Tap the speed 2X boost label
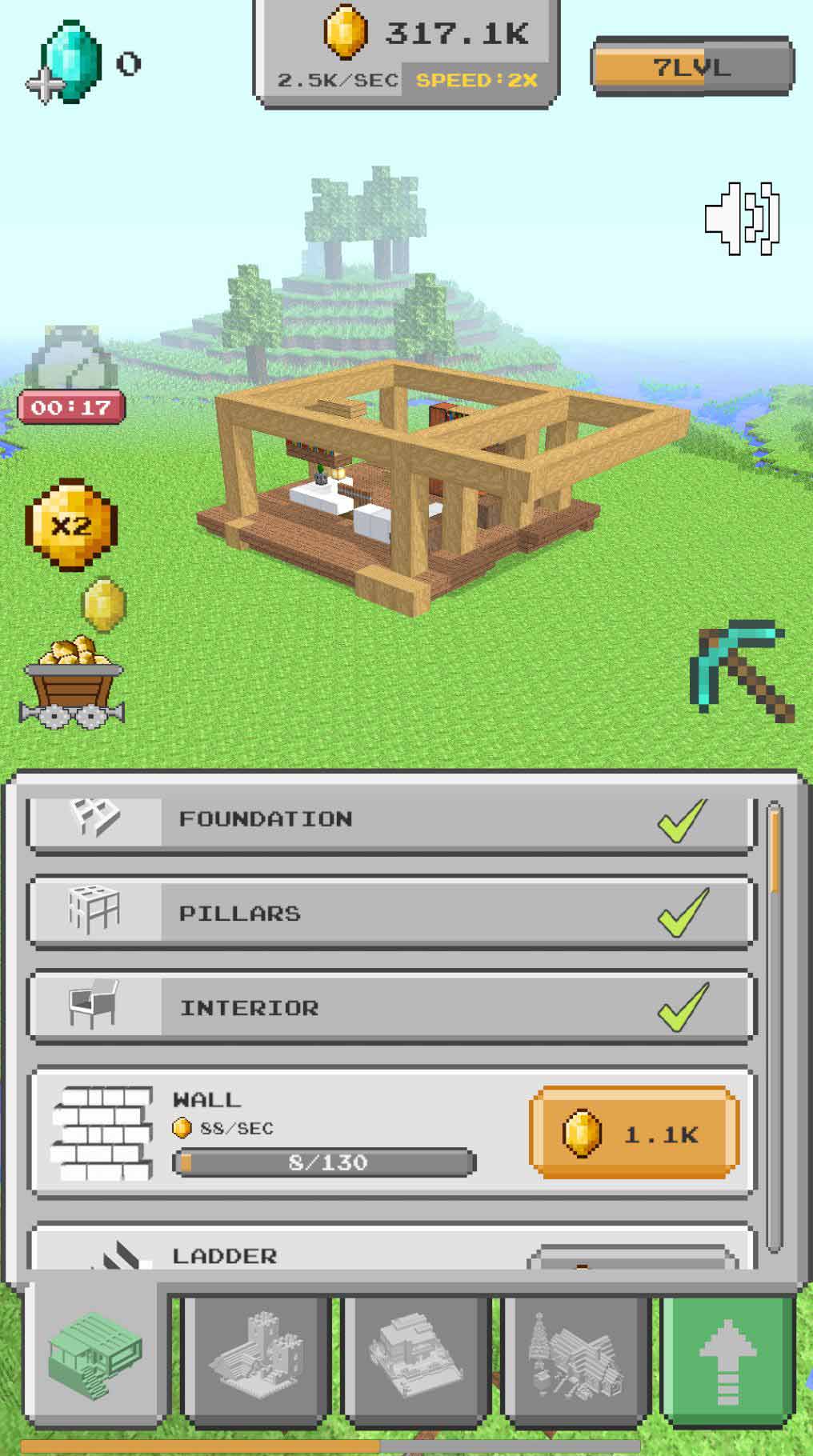Screen dimensions: 813x1456 (x=477, y=80)
